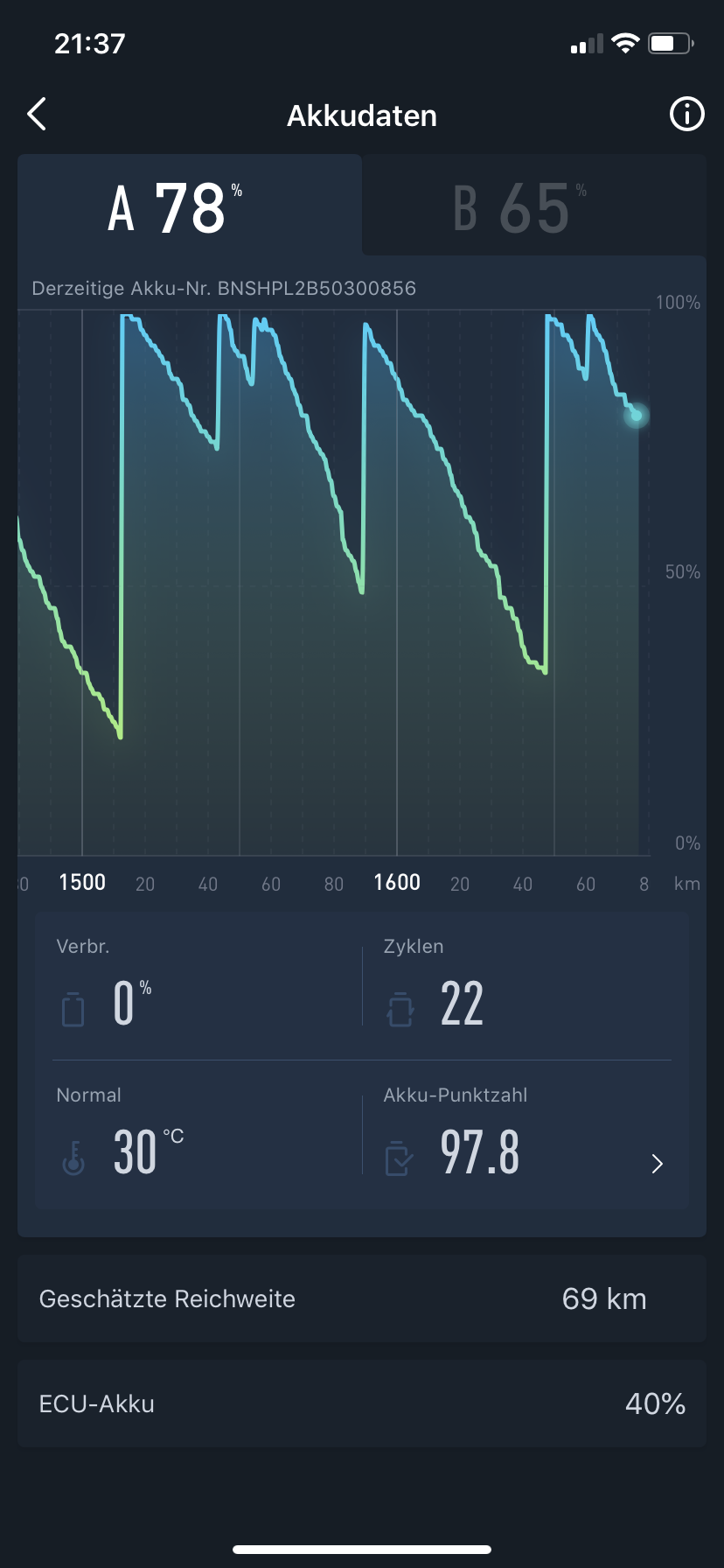Switch to battery B 65% tab
The image size is (724, 1568).
coord(533,207)
